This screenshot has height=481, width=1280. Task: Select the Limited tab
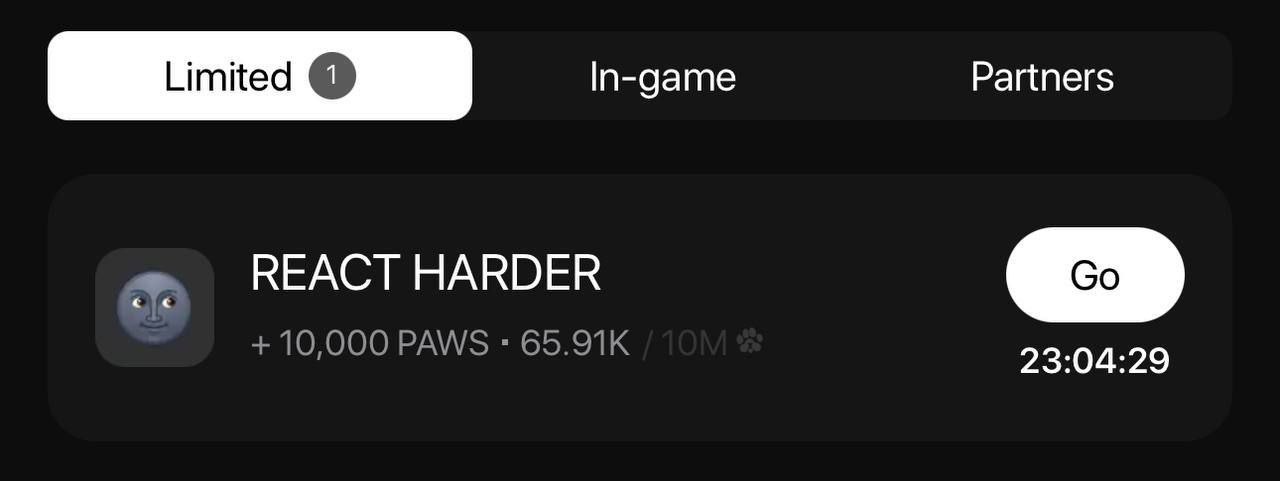259,77
